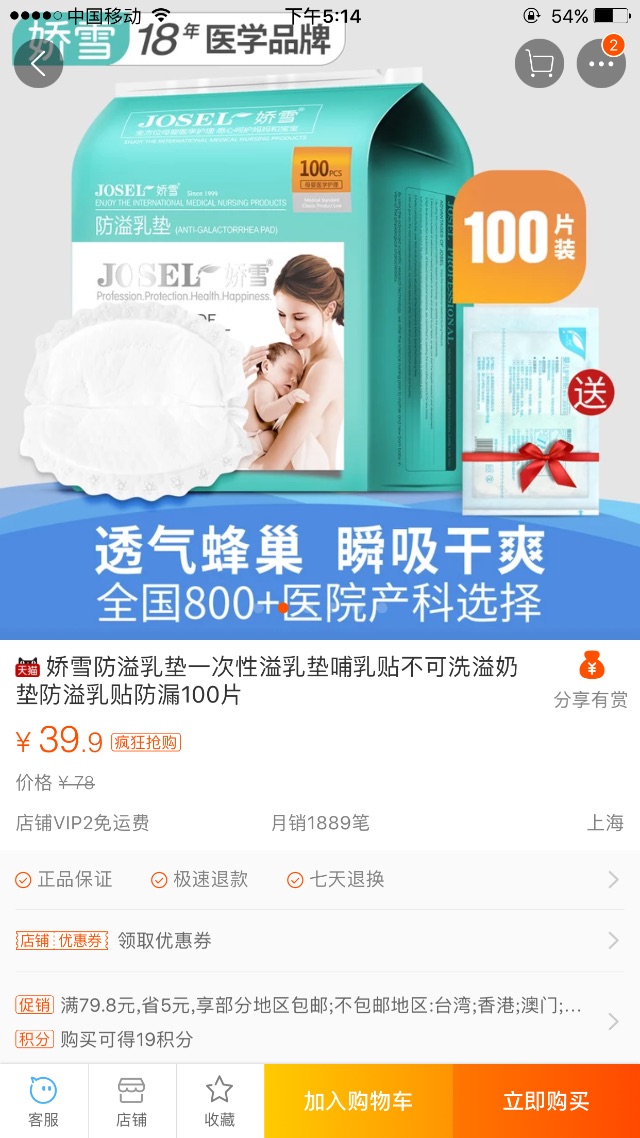Open the shopping cart icon

(539, 64)
